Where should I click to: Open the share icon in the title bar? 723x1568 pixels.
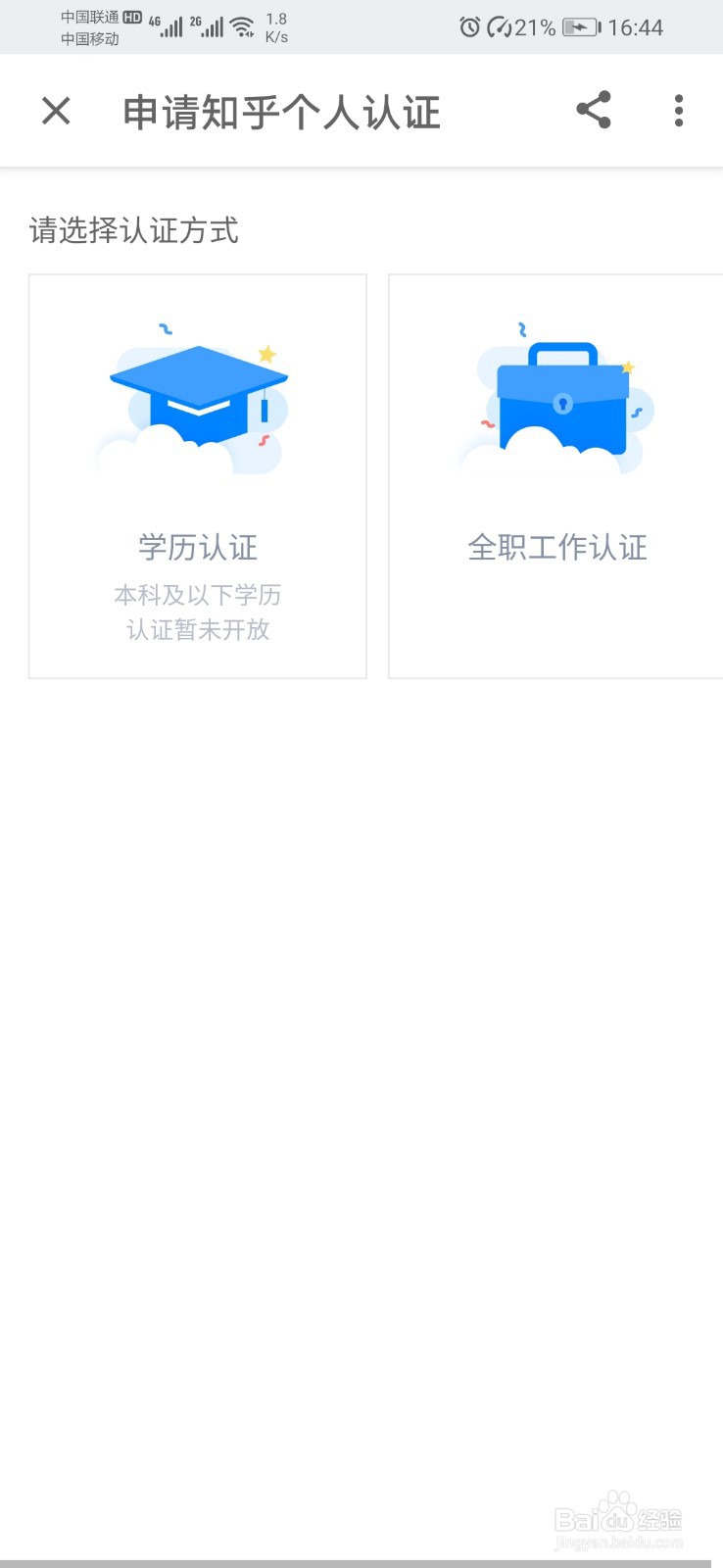pyautogui.click(x=594, y=111)
